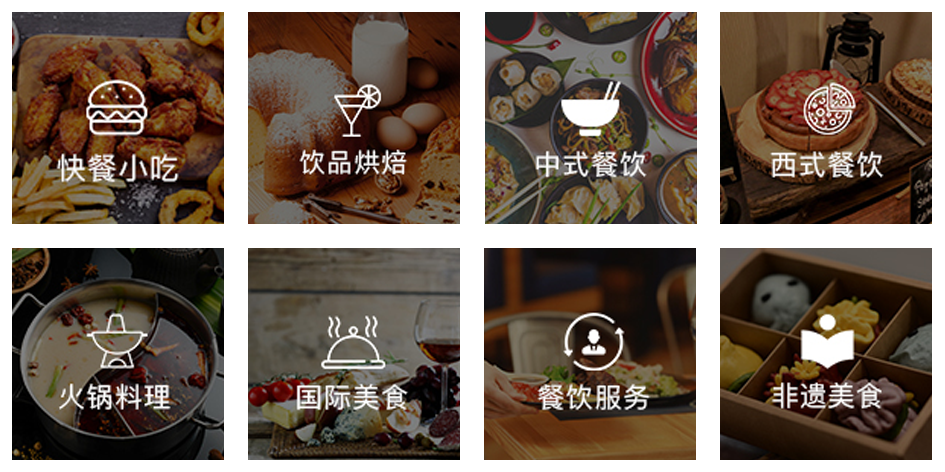Select the 餐饮服务 tile

[590, 354]
